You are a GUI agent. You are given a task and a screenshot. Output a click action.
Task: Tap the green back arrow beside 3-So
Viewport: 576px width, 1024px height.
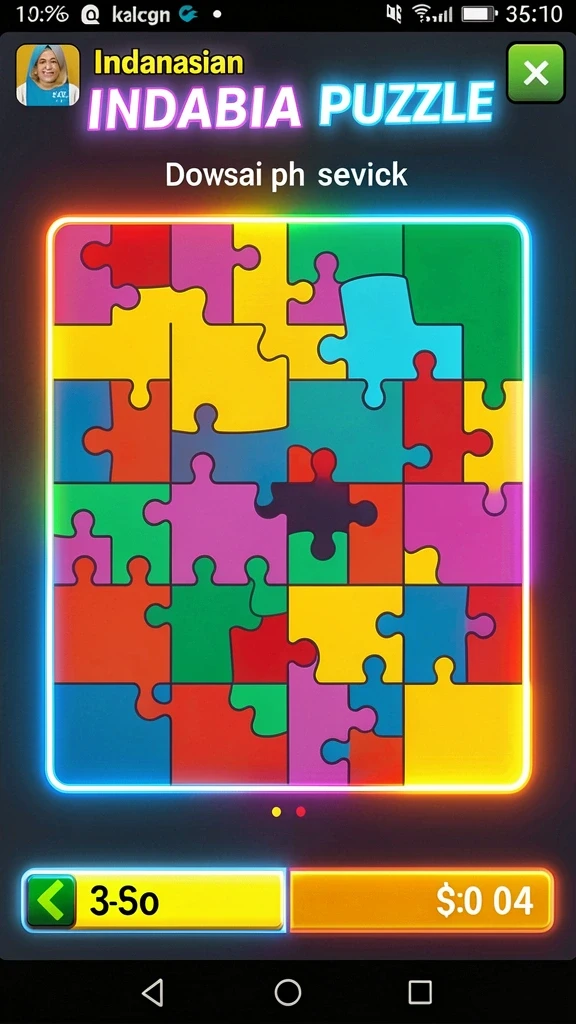tap(51, 901)
